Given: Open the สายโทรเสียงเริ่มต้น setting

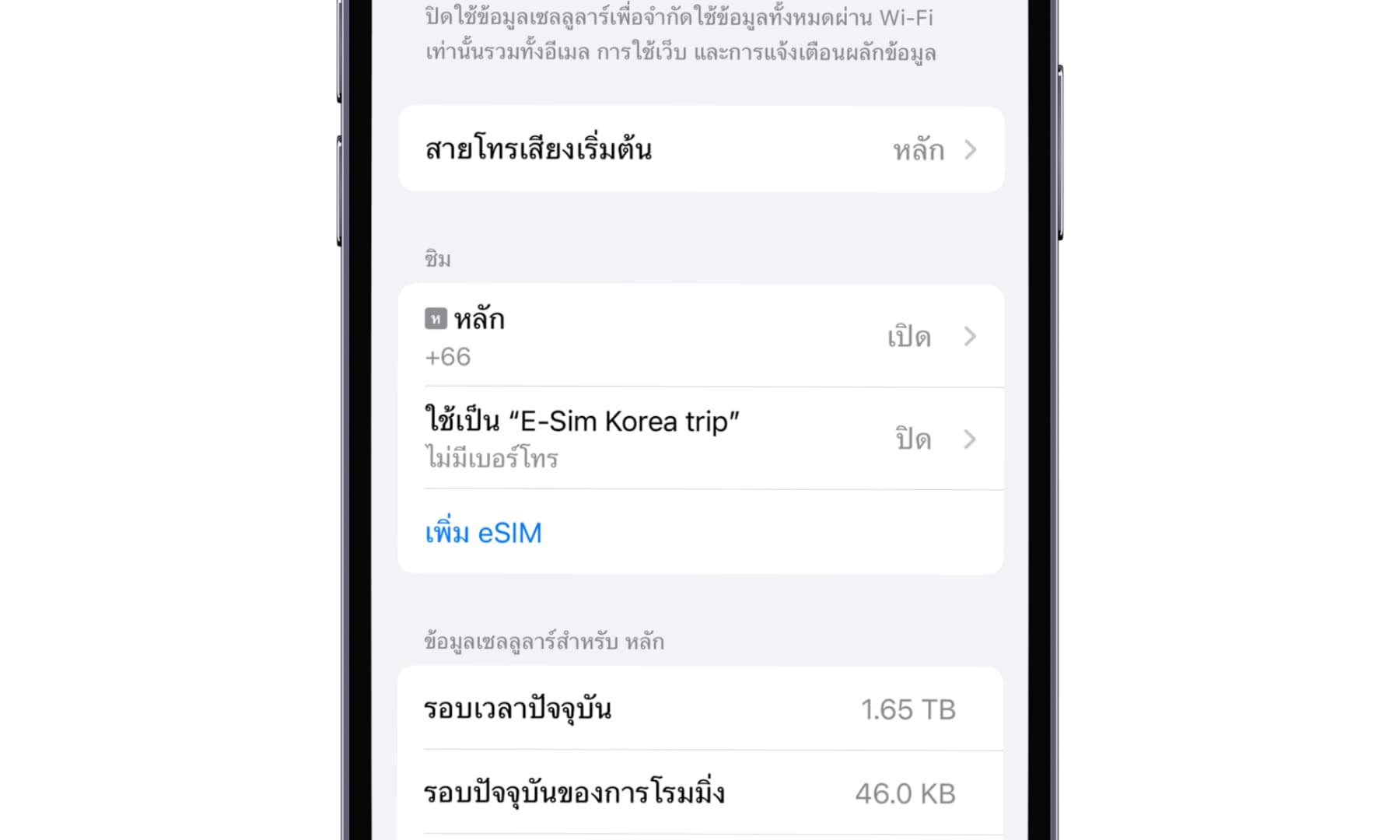Looking at the screenshot, I should [700, 149].
